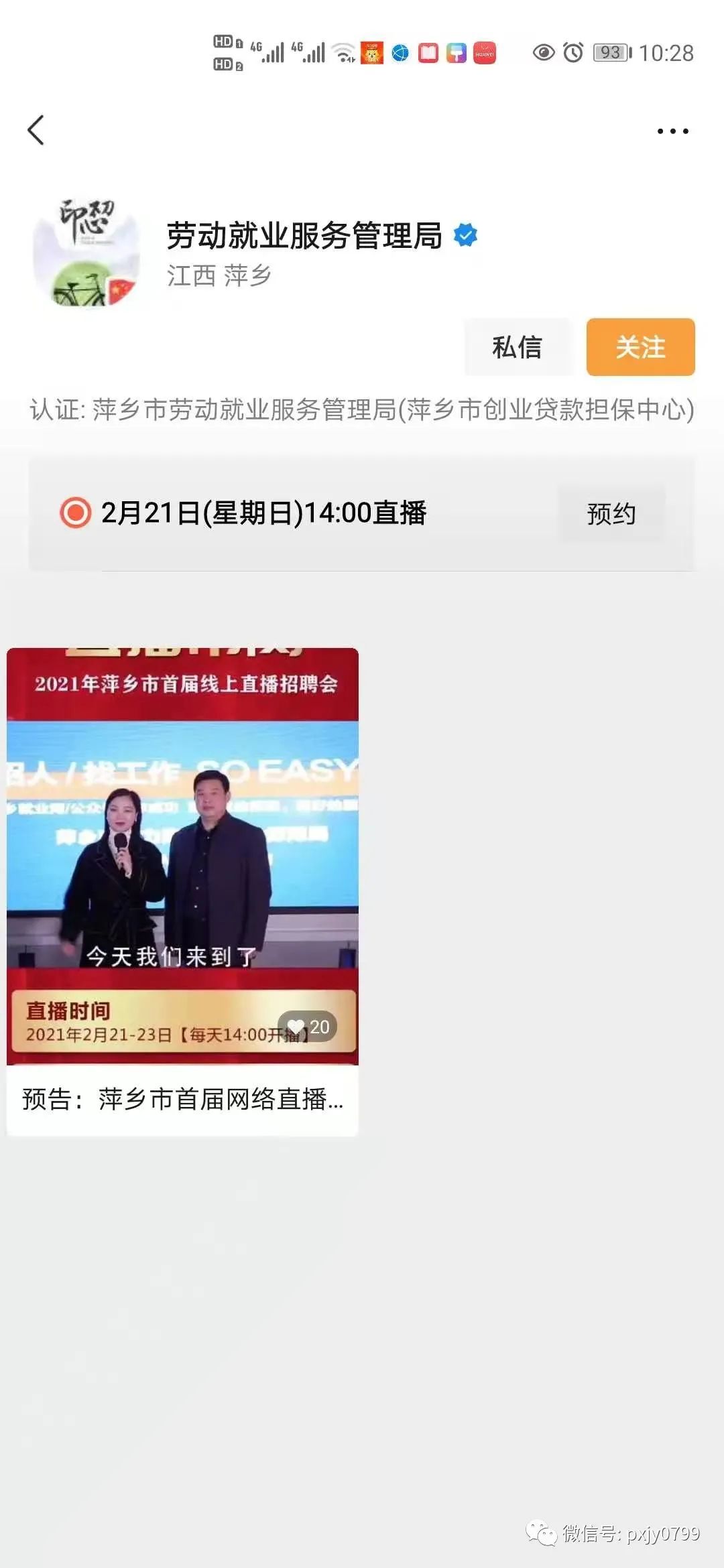Open the 劳动就业服务管理局 profile avatar
The width and height of the screenshot is (724, 1568).
pos(86,255)
